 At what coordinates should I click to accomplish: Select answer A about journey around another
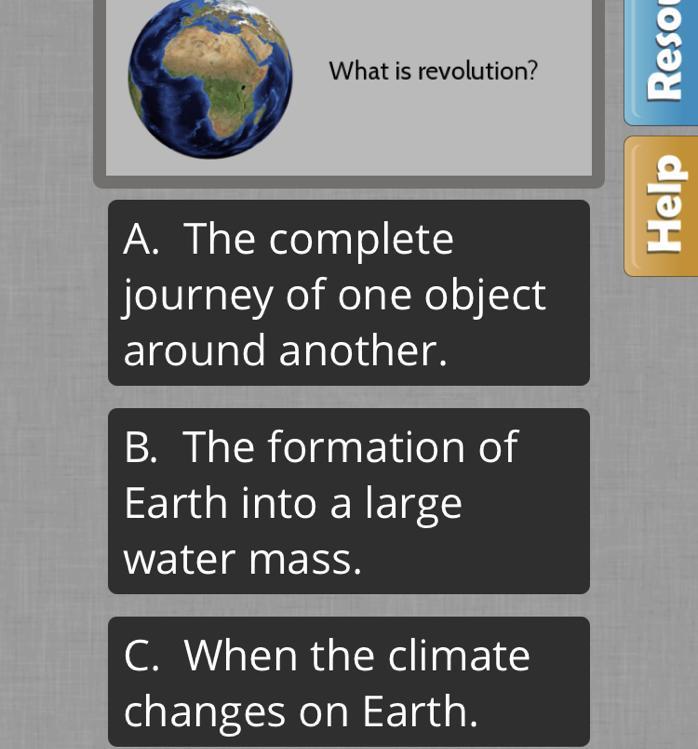coord(348,294)
